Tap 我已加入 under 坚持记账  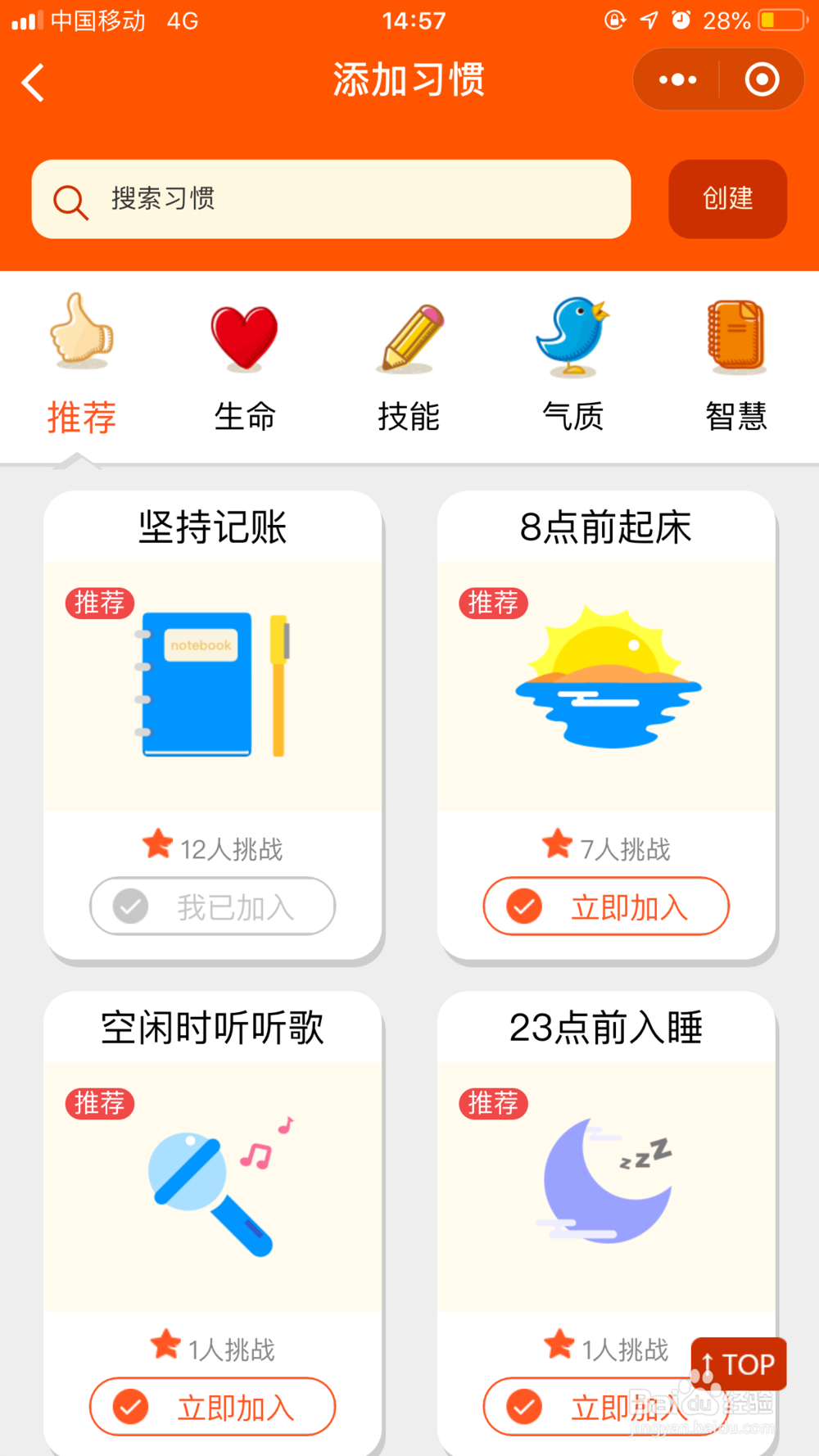212,907
